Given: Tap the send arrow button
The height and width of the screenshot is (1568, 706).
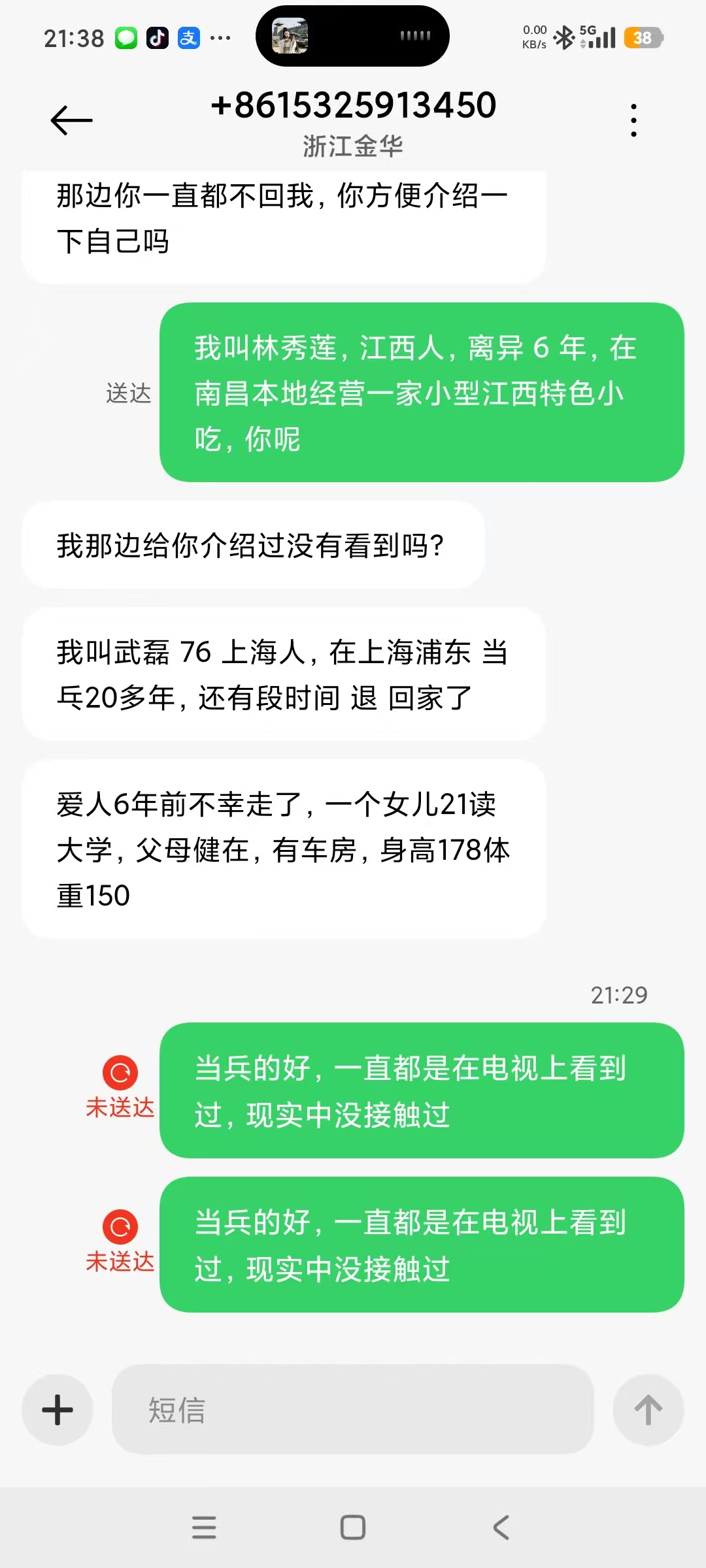Looking at the screenshot, I should 648,1409.
